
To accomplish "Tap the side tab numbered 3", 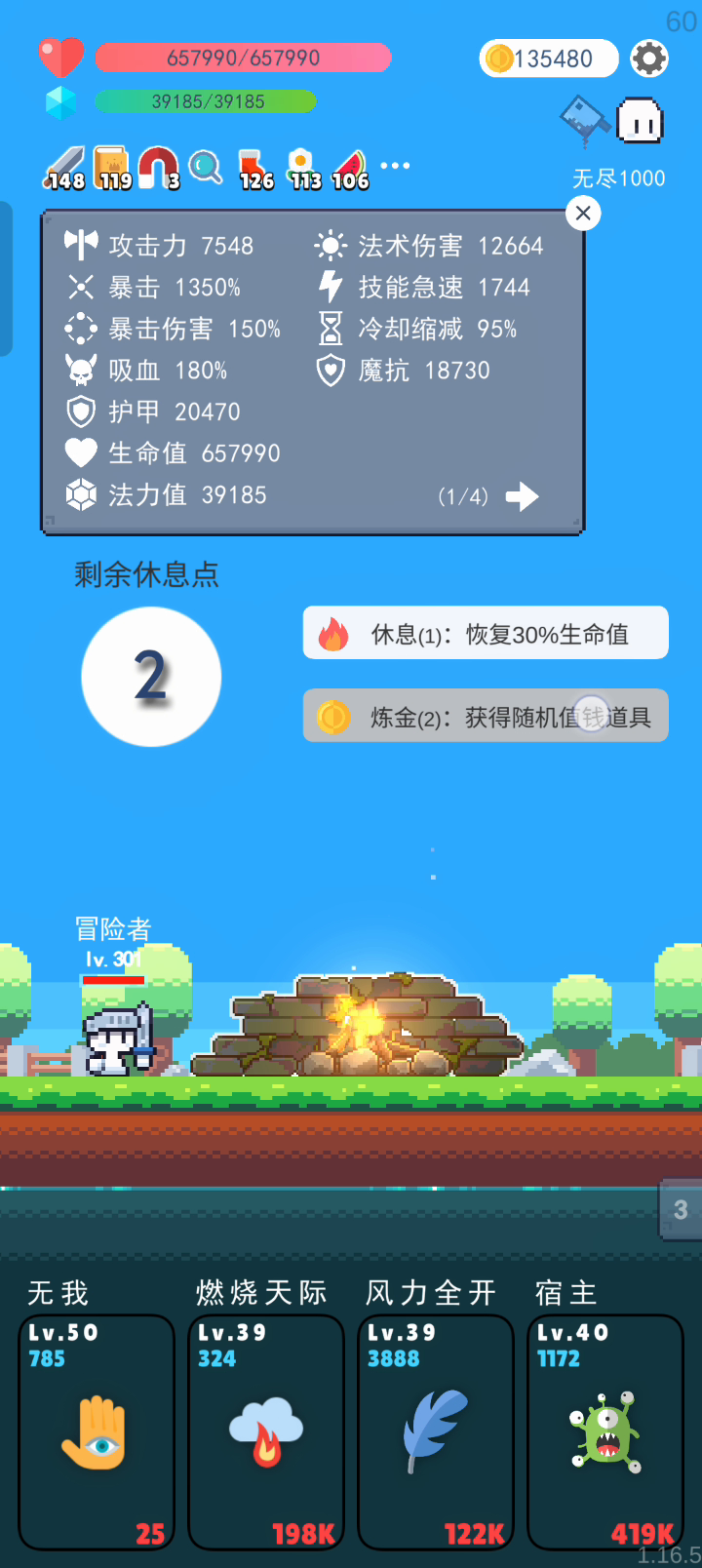I will [x=681, y=1210].
